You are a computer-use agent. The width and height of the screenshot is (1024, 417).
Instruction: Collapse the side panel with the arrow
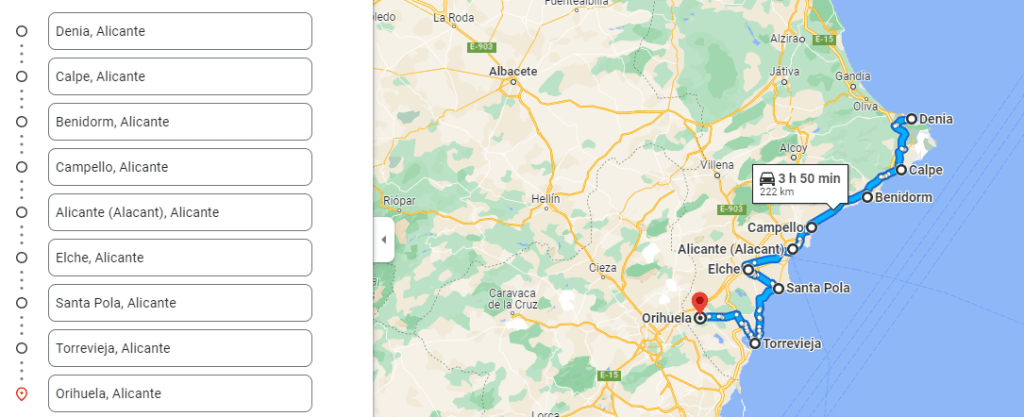point(383,240)
